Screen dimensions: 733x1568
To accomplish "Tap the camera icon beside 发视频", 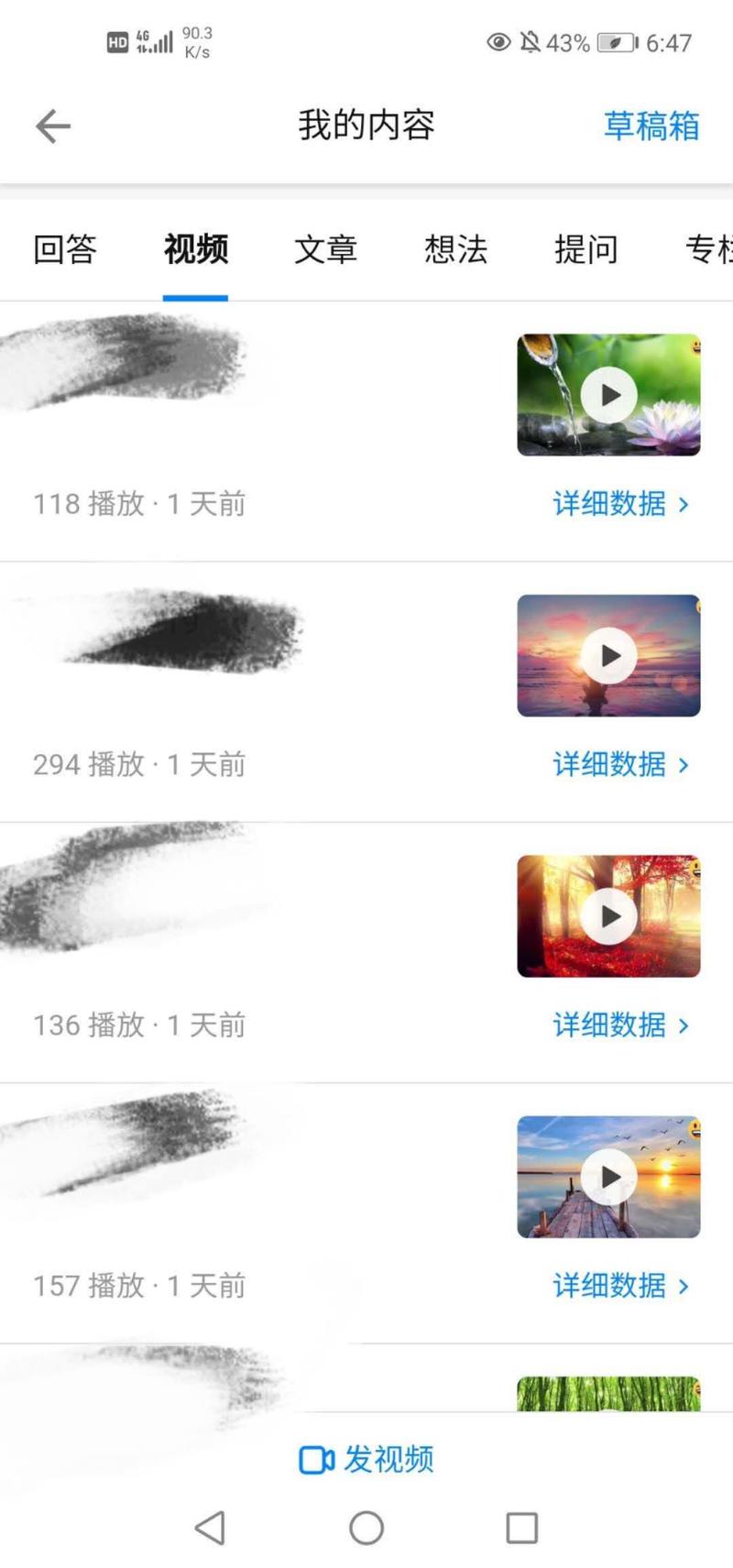I will [x=316, y=1459].
